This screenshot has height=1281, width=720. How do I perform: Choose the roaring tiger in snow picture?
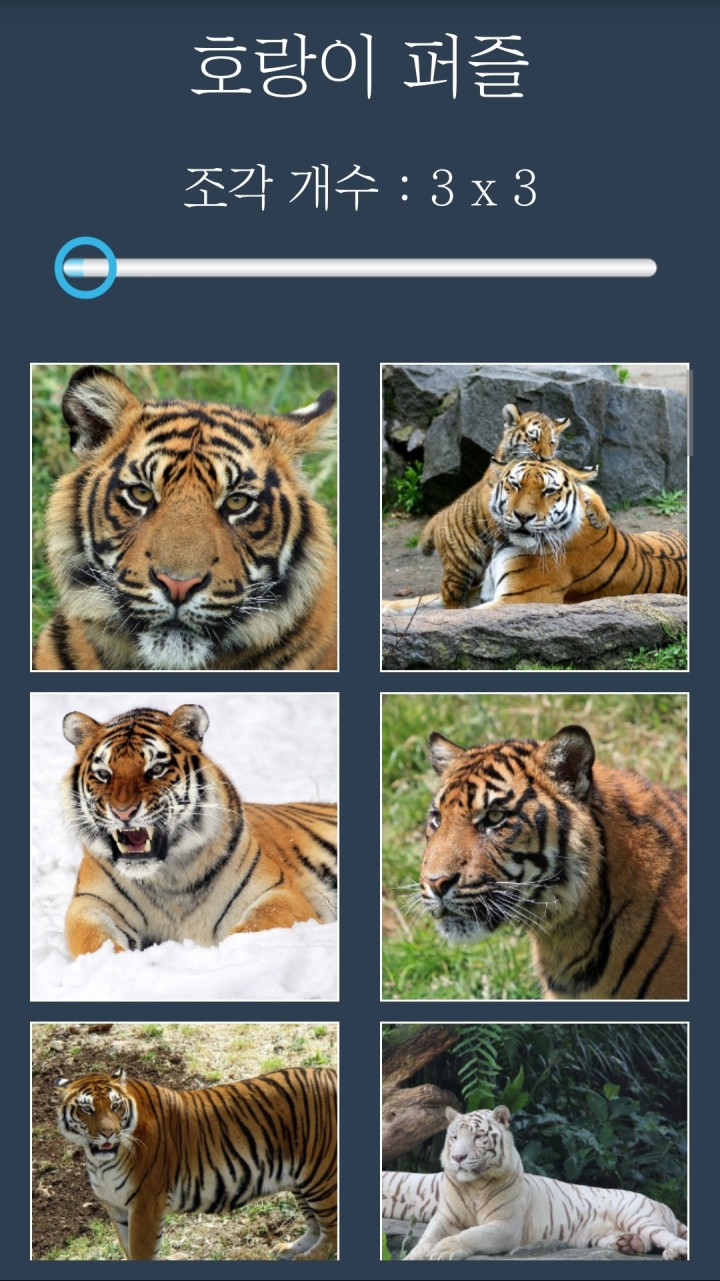coord(185,847)
